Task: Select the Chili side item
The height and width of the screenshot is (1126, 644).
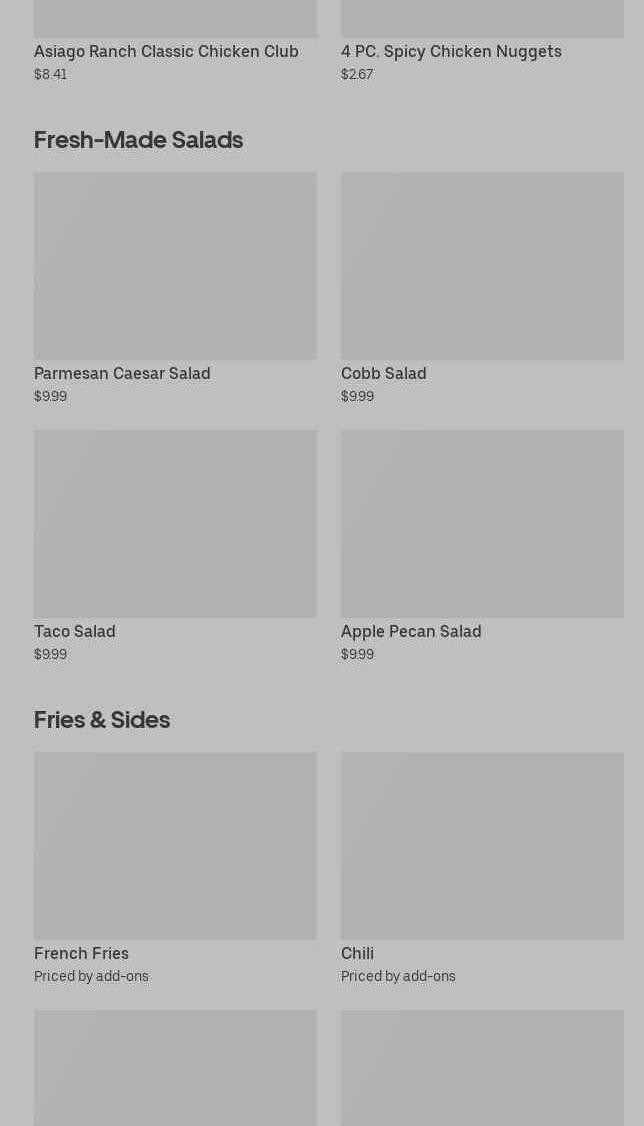Action: click(481, 846)
